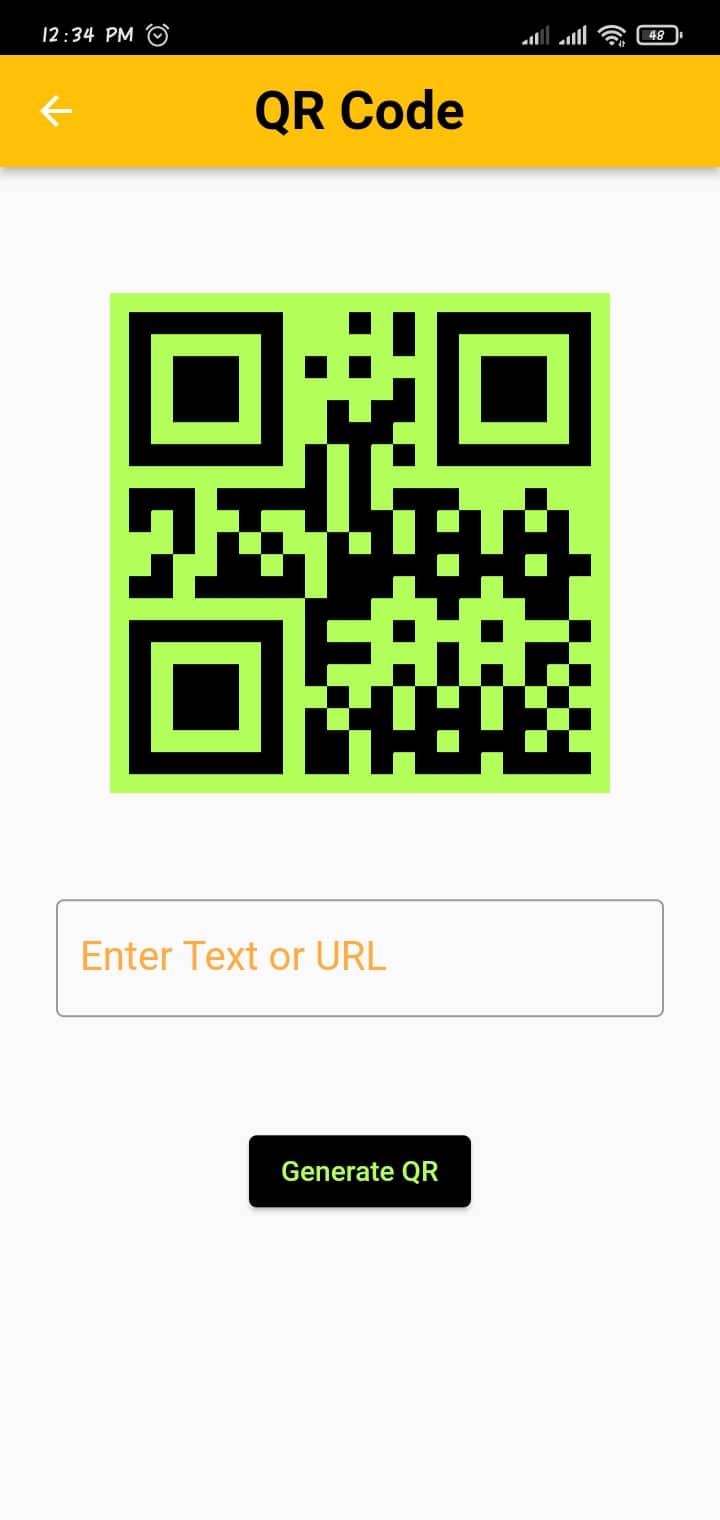Image resolution: width=720 pixels, height=1520 pixels.
Task: Select the Wi-Fi icon in the status bar
Action: tap(610, 34)
